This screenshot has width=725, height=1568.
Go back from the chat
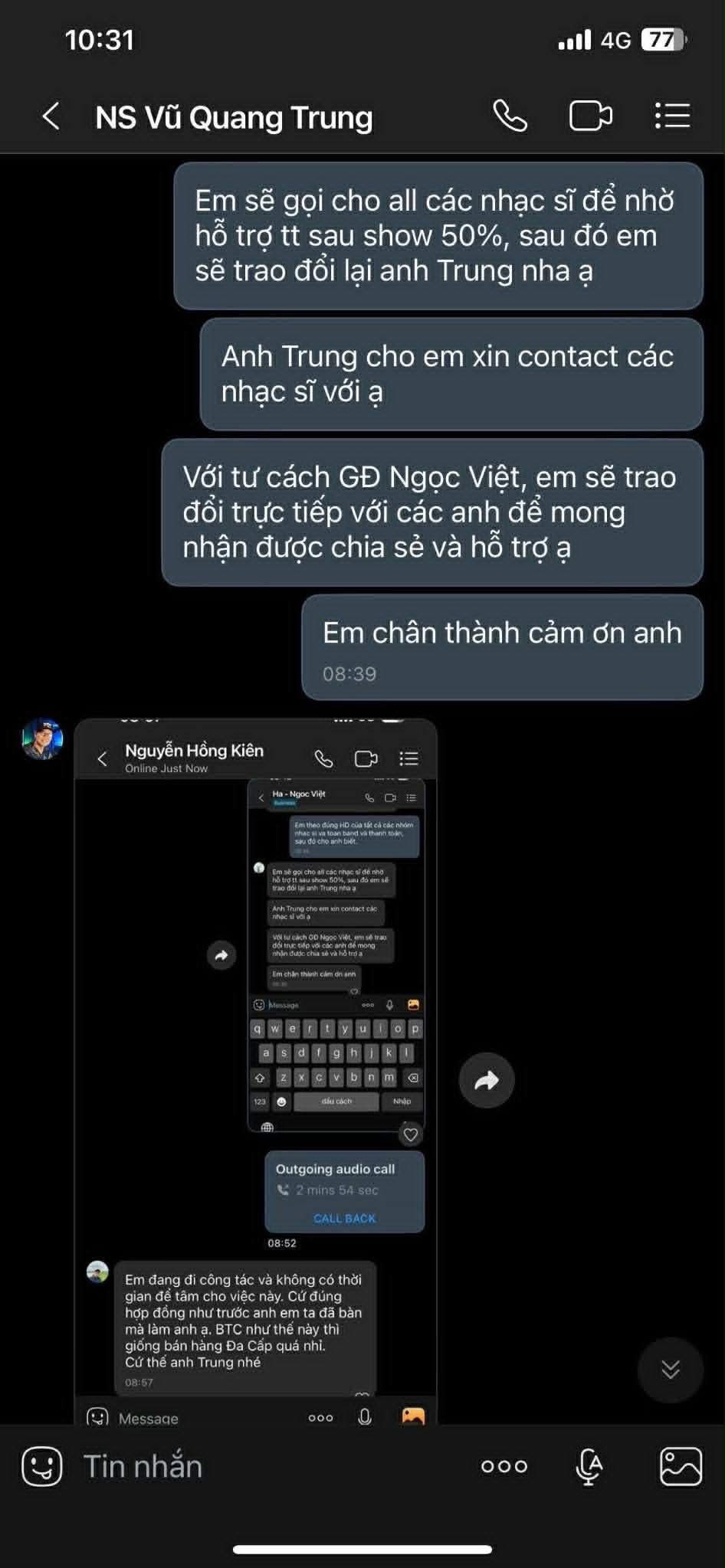coord(51,116)
